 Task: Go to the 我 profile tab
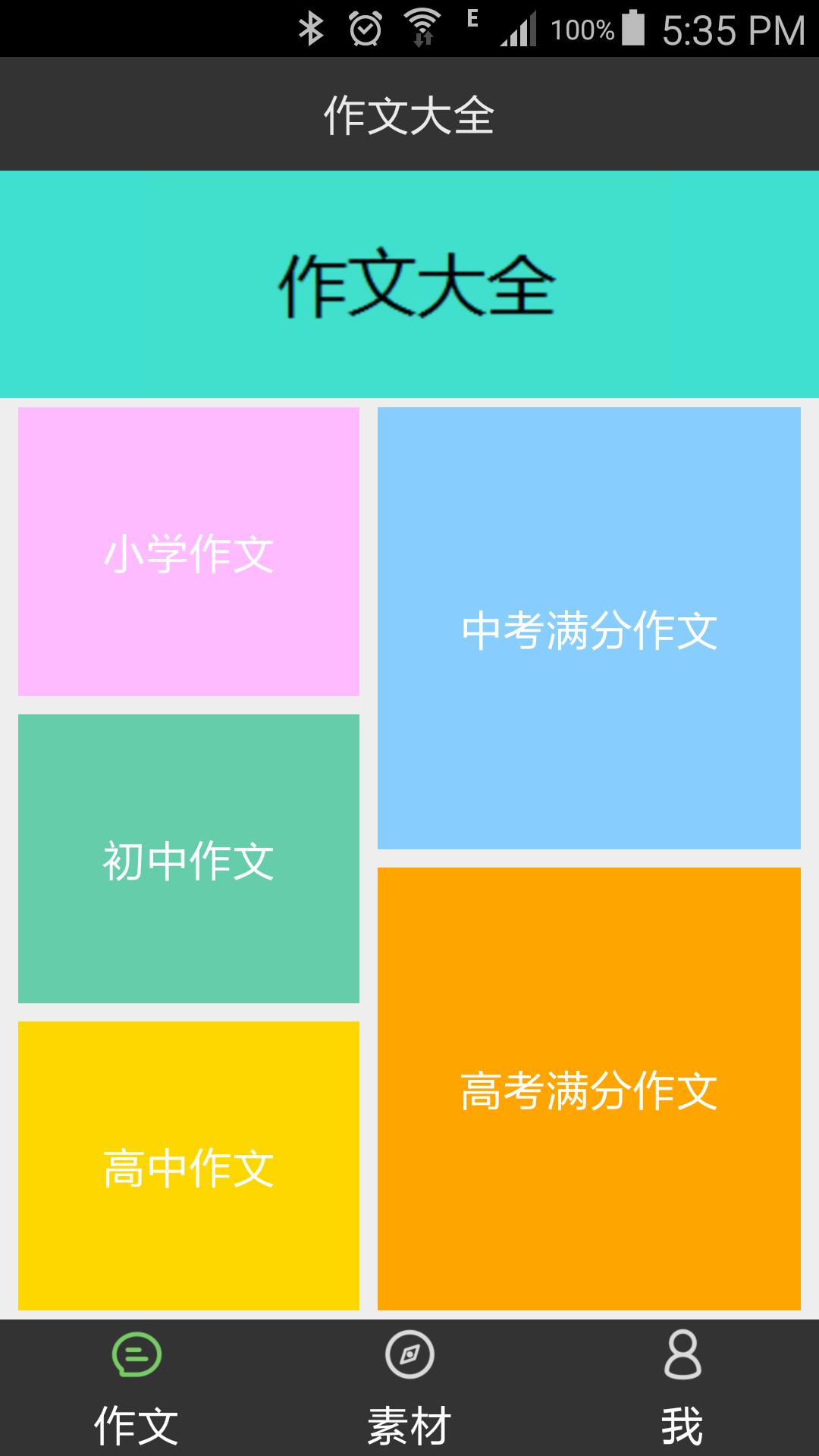[682, 1389]
